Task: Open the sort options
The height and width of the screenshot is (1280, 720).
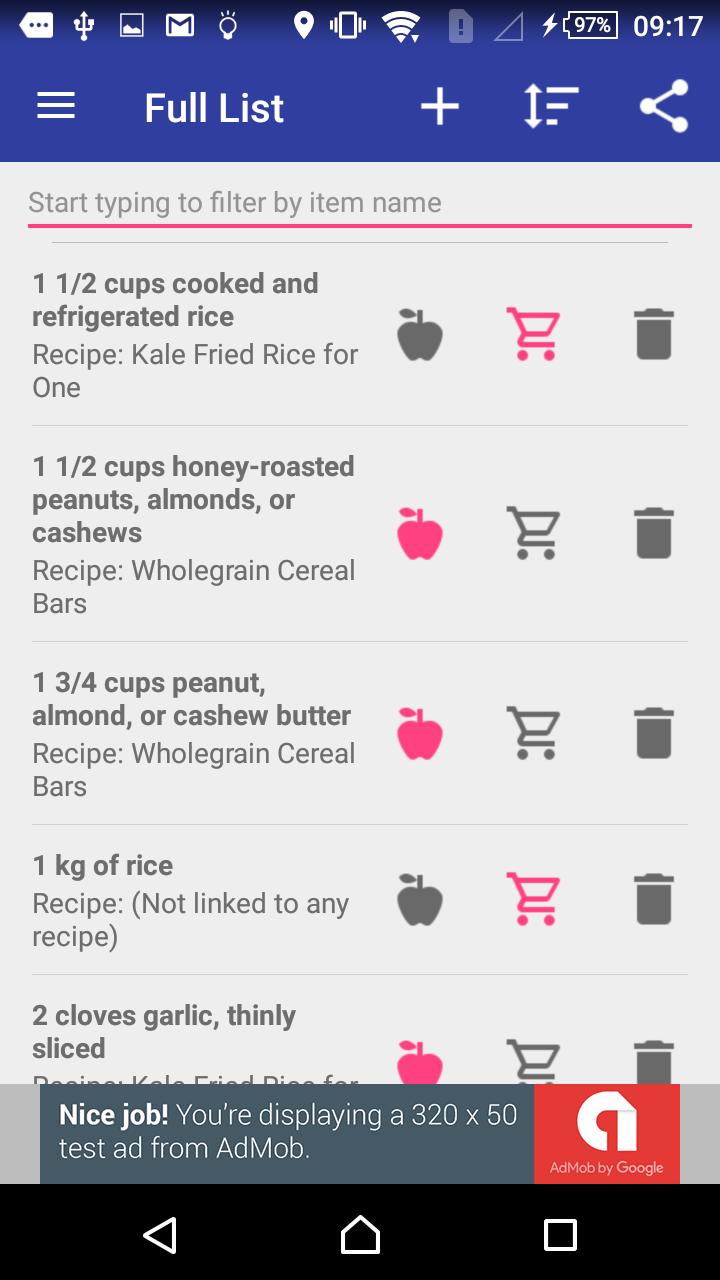Action: (x=551, y=107)
